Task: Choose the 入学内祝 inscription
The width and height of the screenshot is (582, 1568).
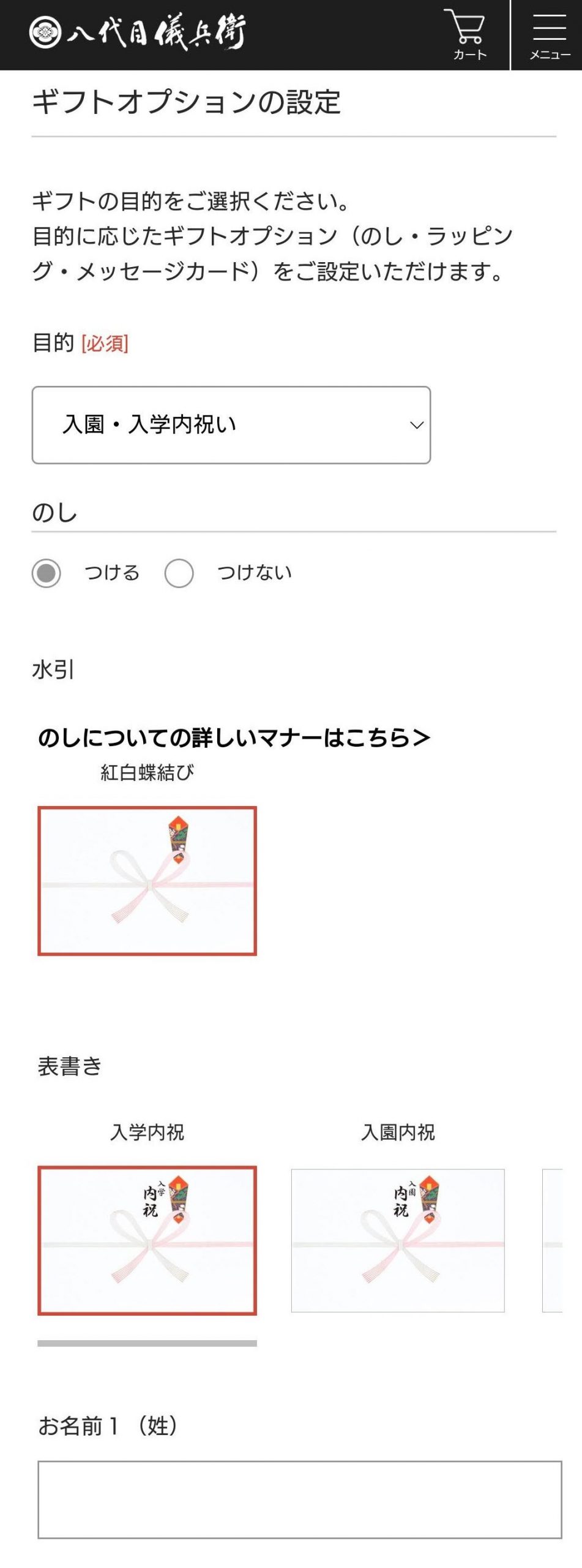Action: tap(147, 1240)
